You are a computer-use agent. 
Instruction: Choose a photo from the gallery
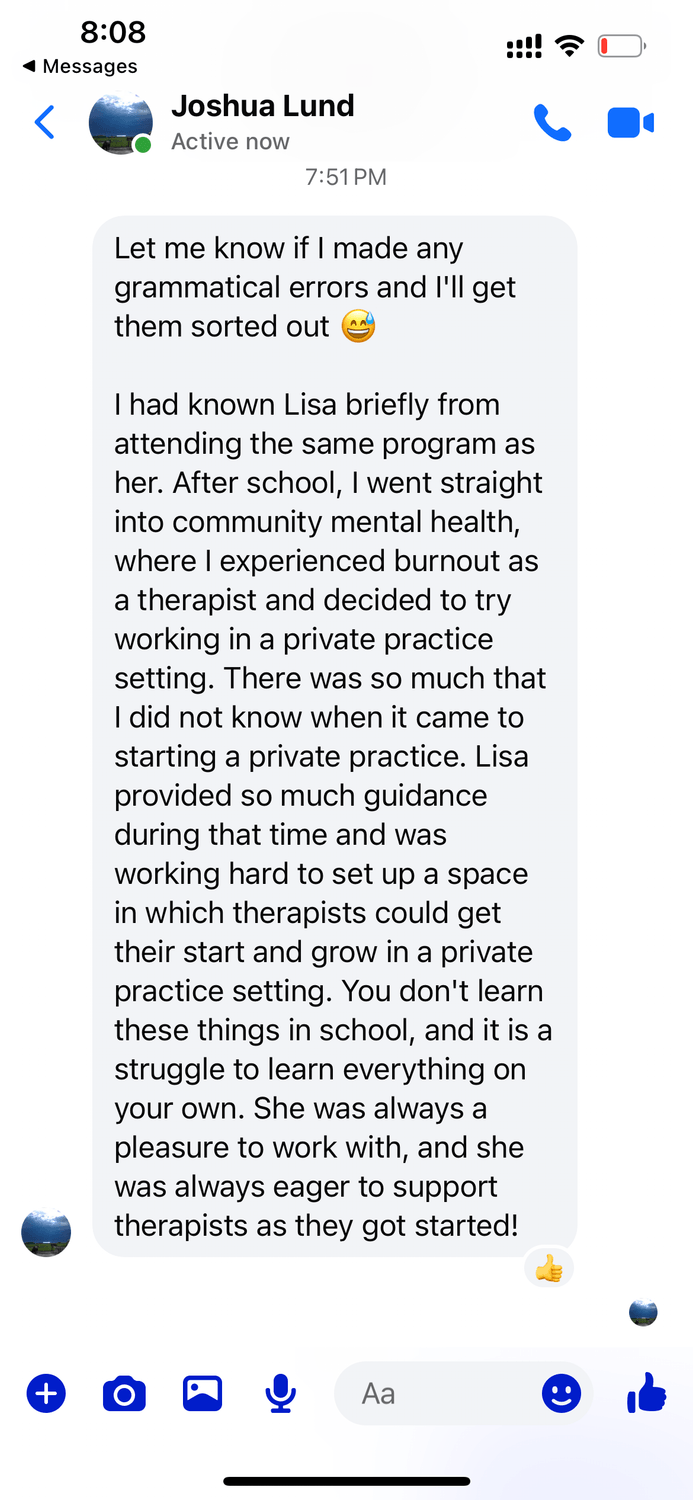(202, 1393)
